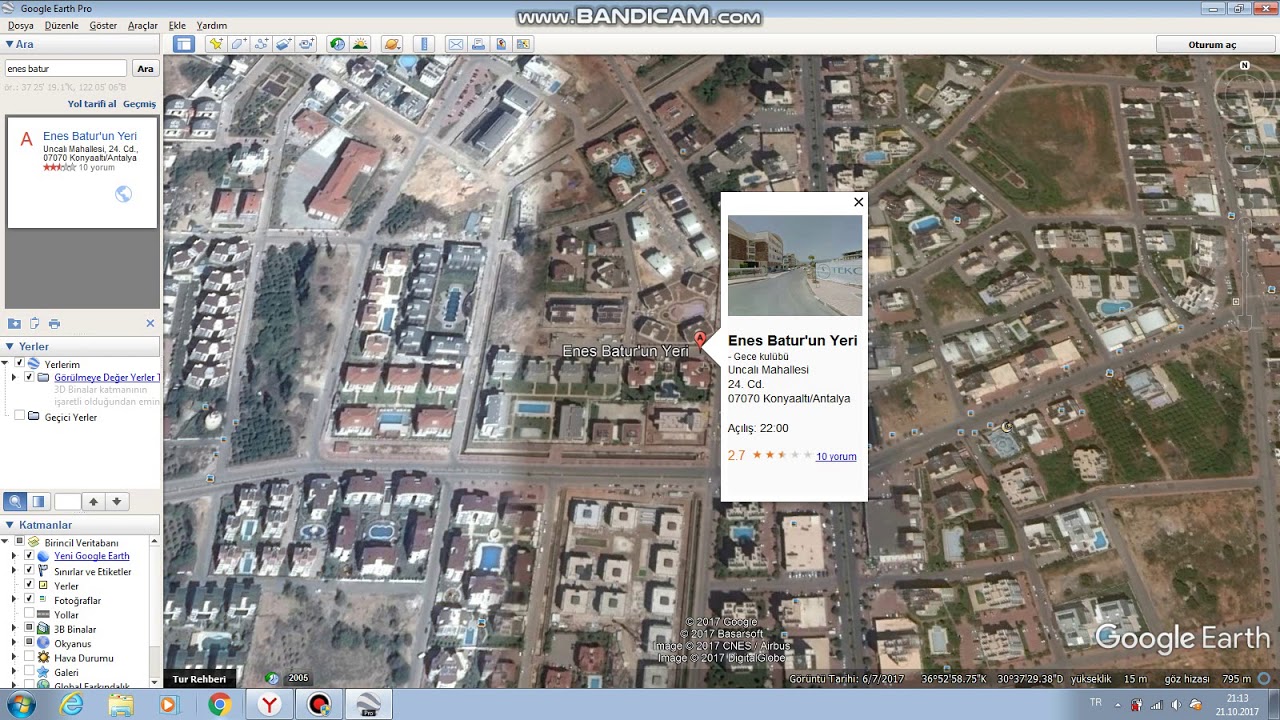This screenshot has height=720, width=1280.
Task: Focus the search field containing enes batur
Action: (66, 69)
